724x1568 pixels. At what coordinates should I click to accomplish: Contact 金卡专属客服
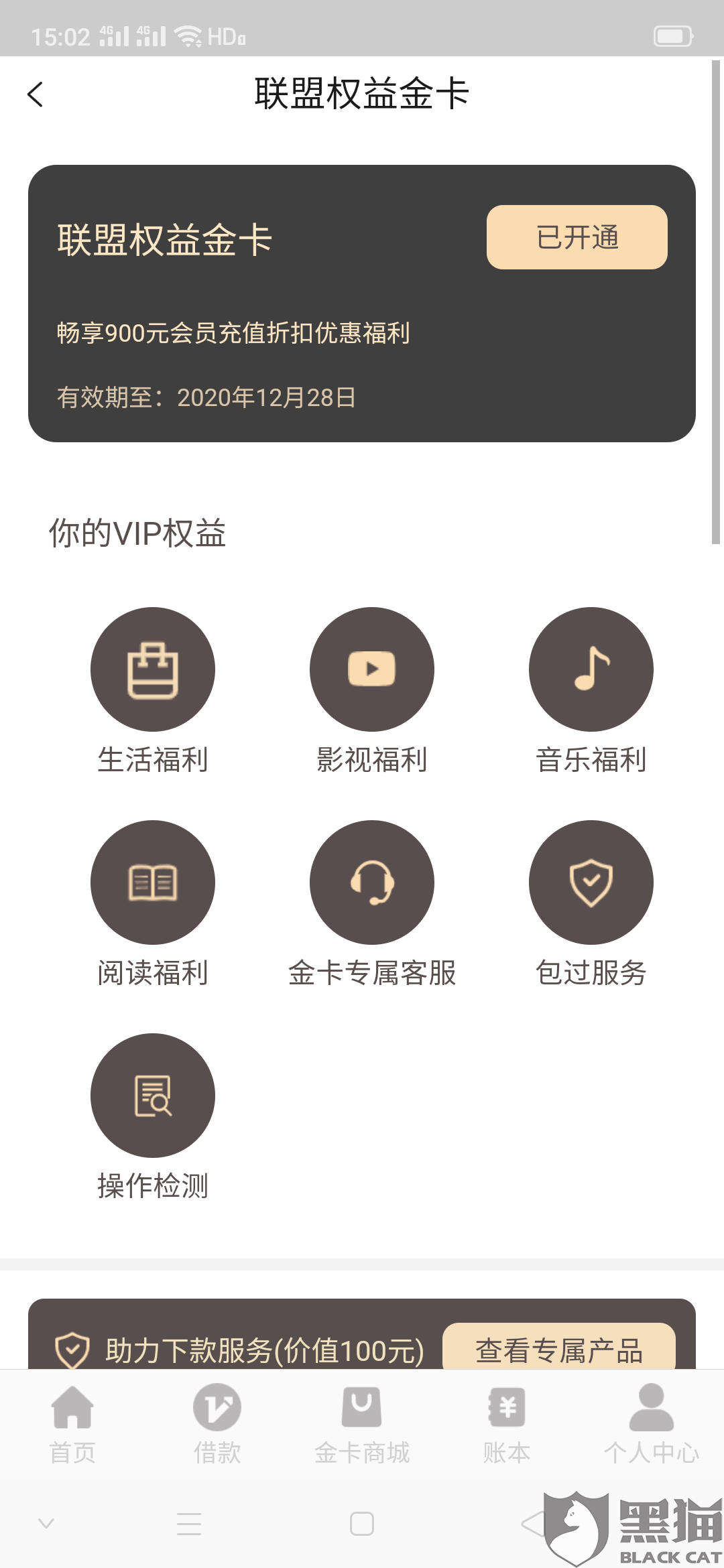click(x=371, y=883)
